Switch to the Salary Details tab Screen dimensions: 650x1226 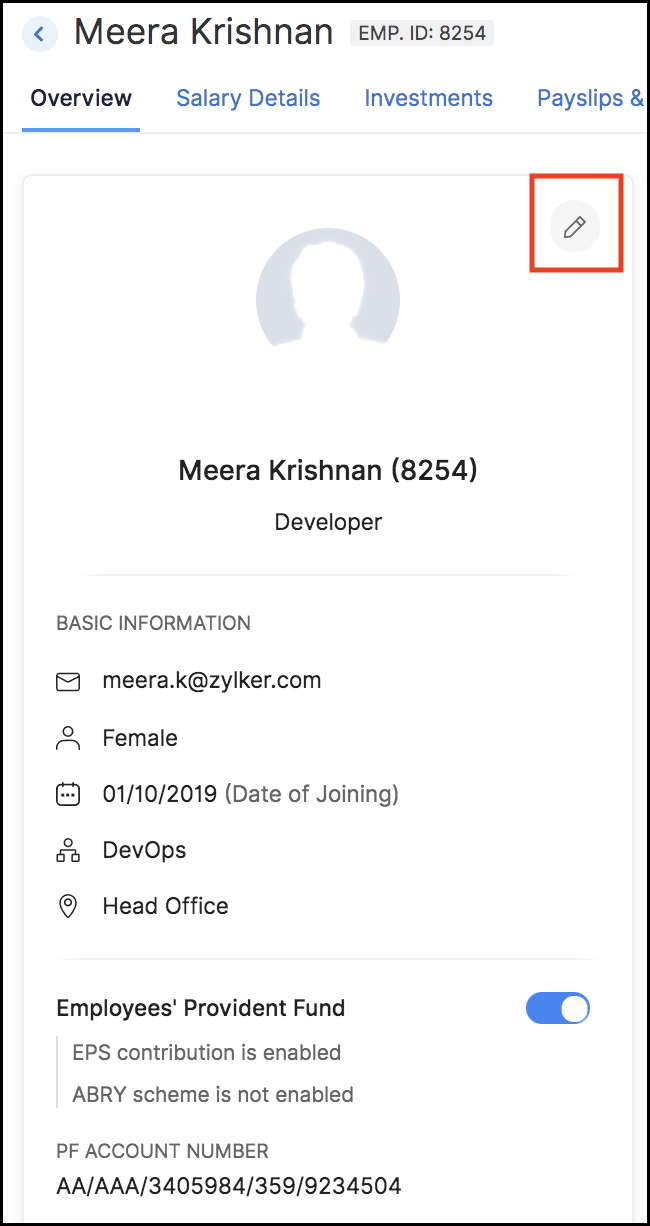pos(248,98)
